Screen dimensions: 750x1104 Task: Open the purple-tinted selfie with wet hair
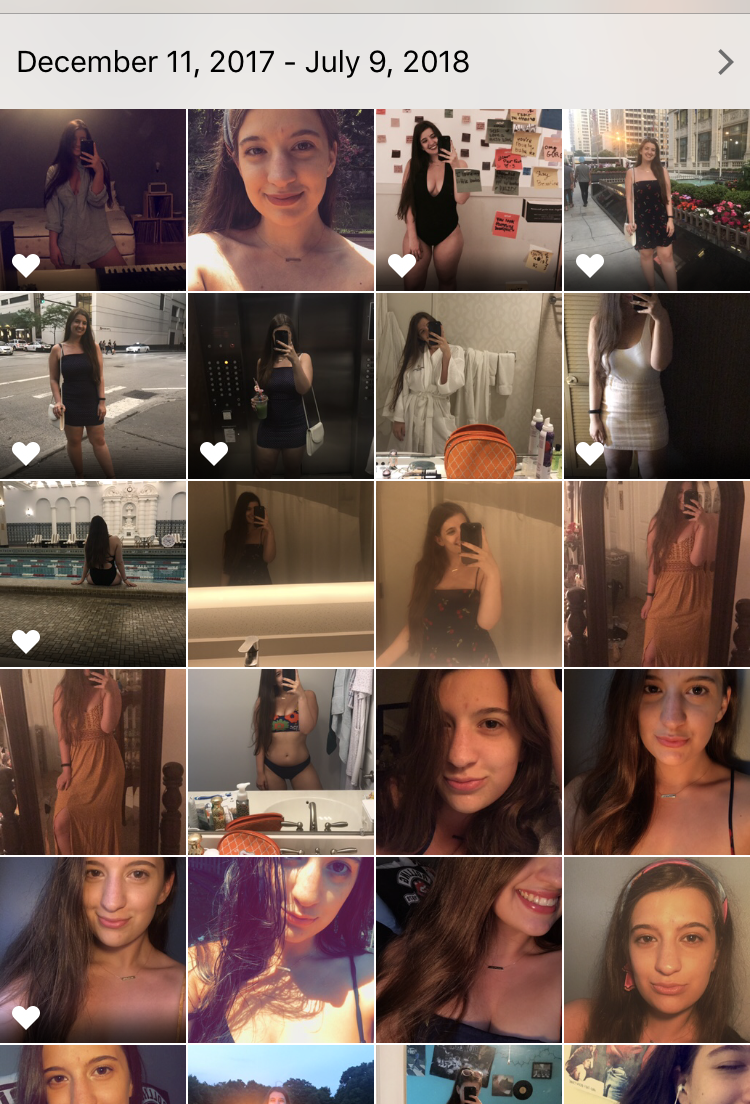pos(280,950)
